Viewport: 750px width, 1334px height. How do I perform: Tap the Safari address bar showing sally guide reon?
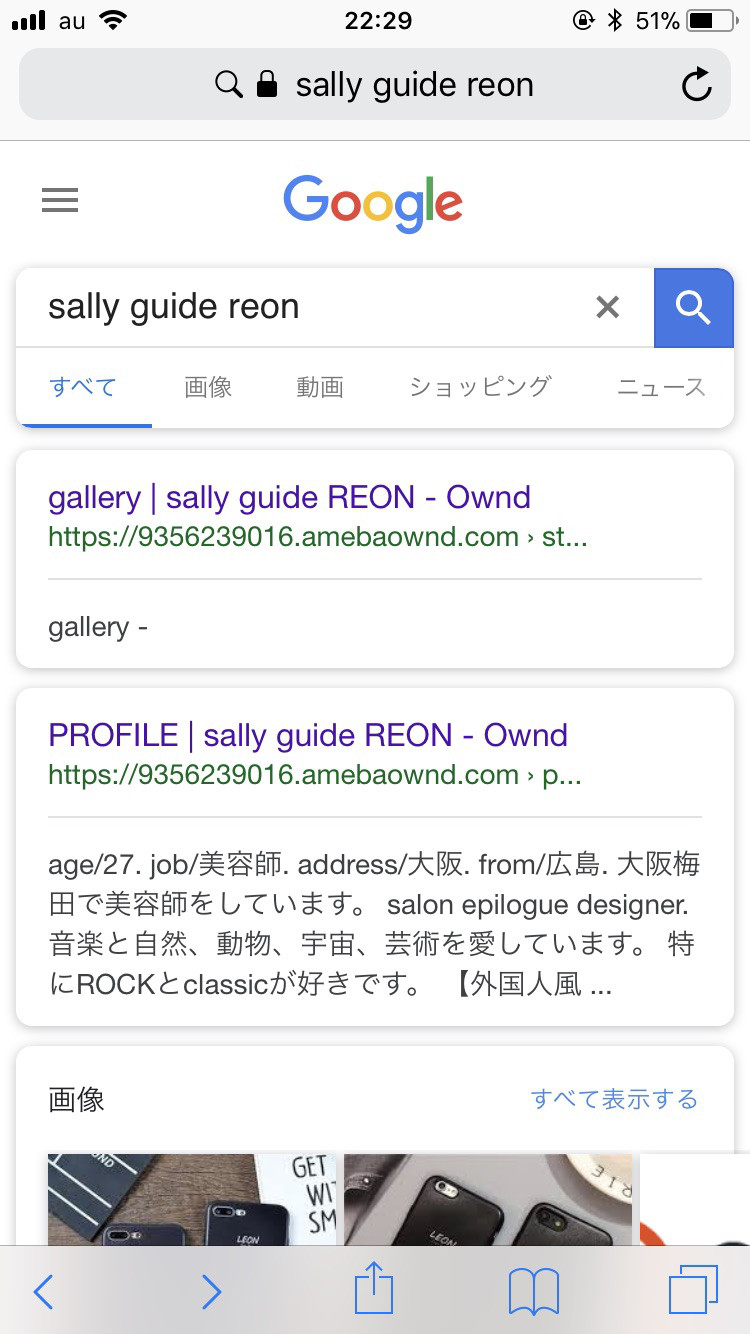374,85
